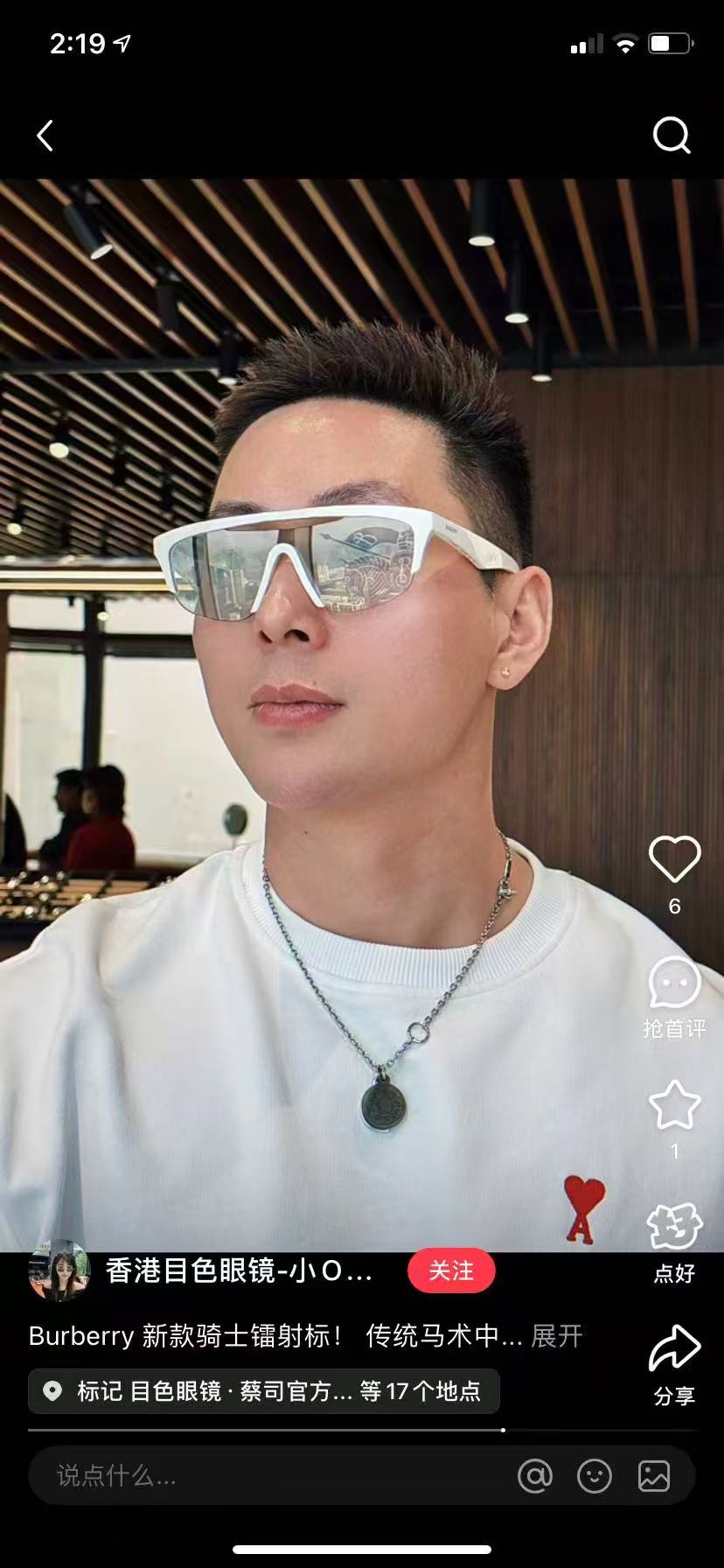Open search from the top bar
Viewport: 724px width, 1568px height.
(672, 136)
